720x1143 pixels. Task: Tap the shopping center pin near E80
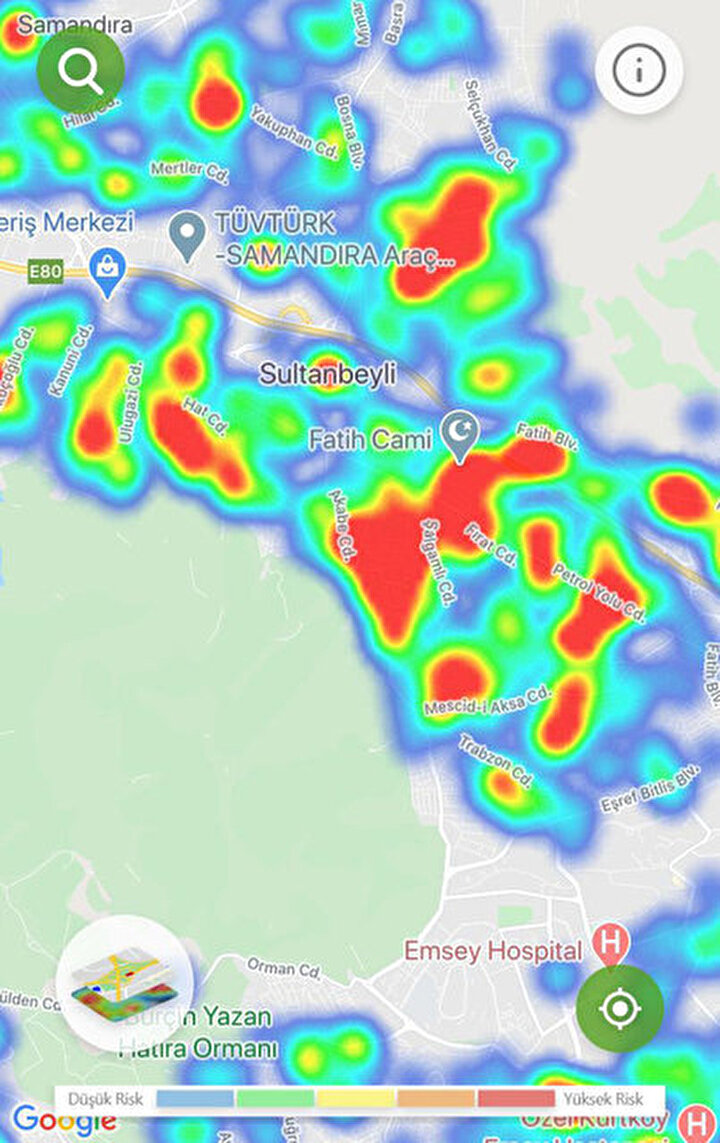[105, 270]
